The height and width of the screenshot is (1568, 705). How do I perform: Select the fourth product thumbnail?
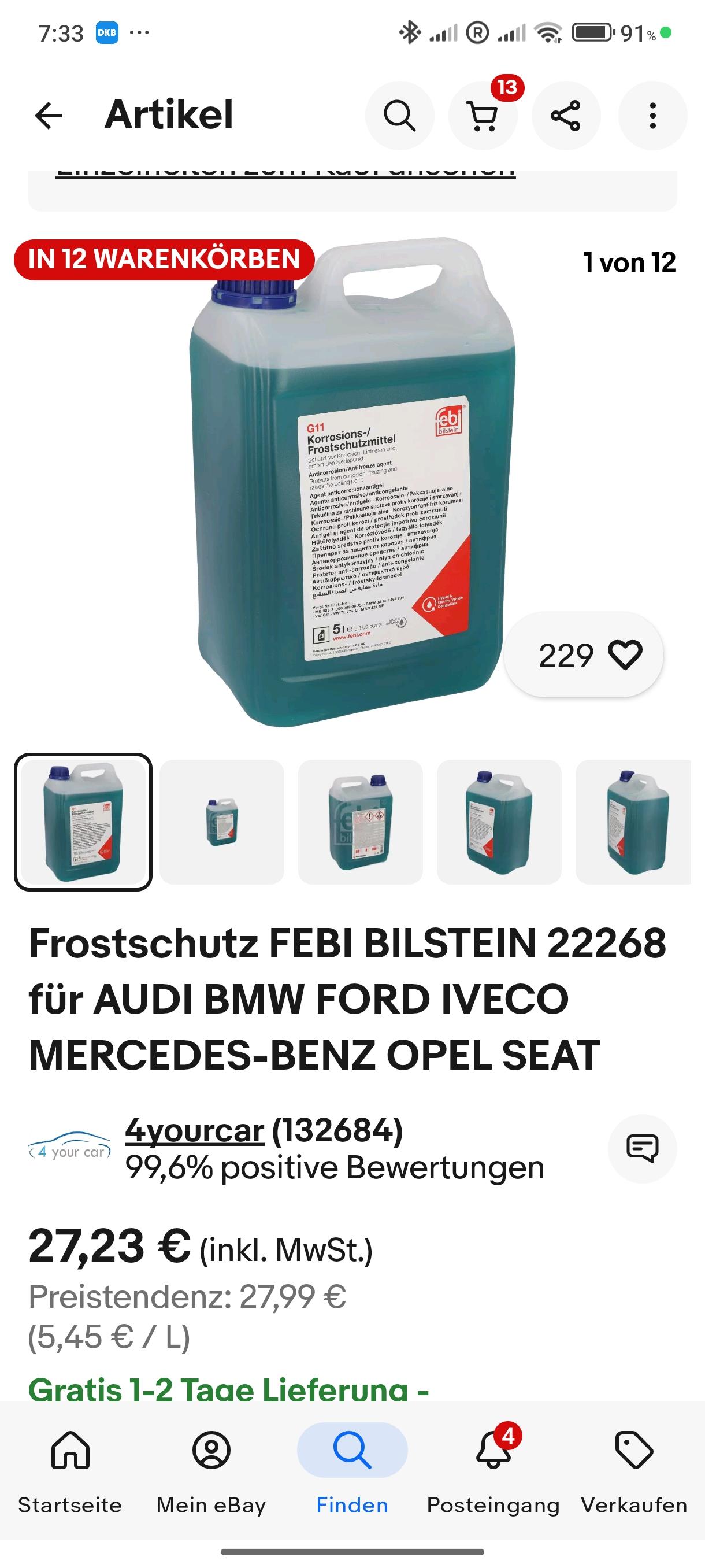coord(499,822)
